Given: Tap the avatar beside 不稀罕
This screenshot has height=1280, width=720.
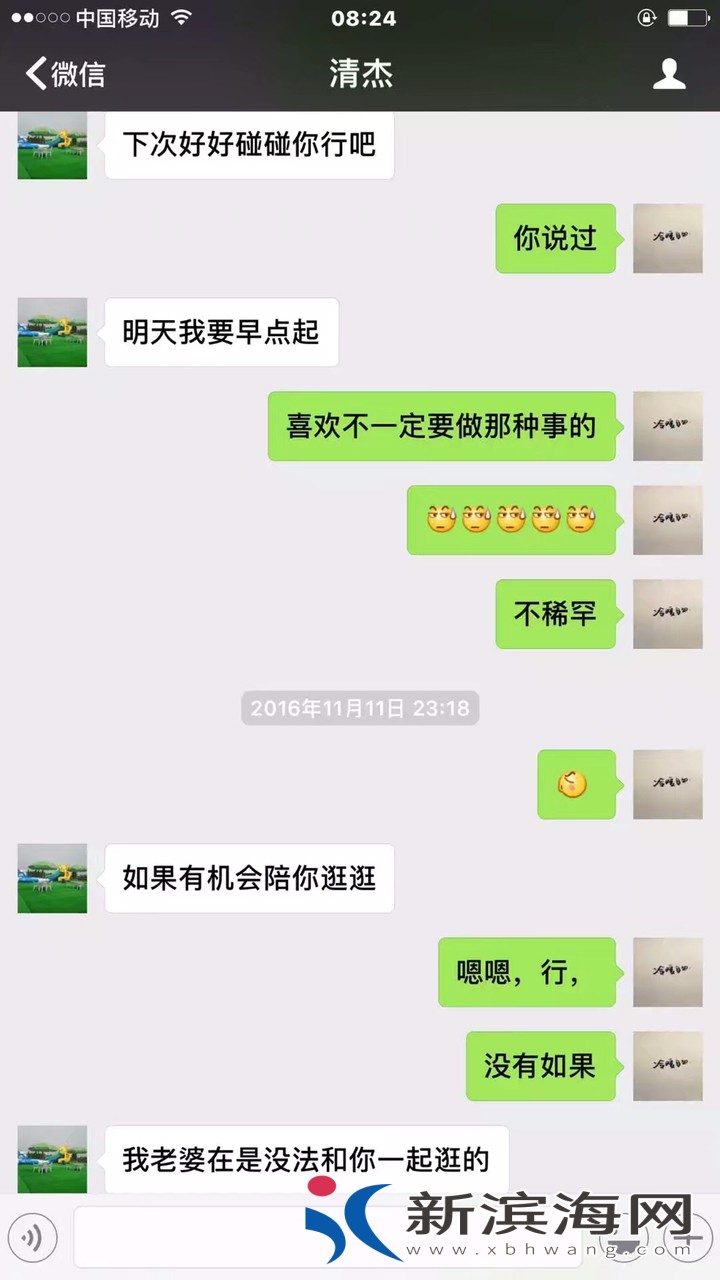Looking at the screenshot, I should click(667, 614).
